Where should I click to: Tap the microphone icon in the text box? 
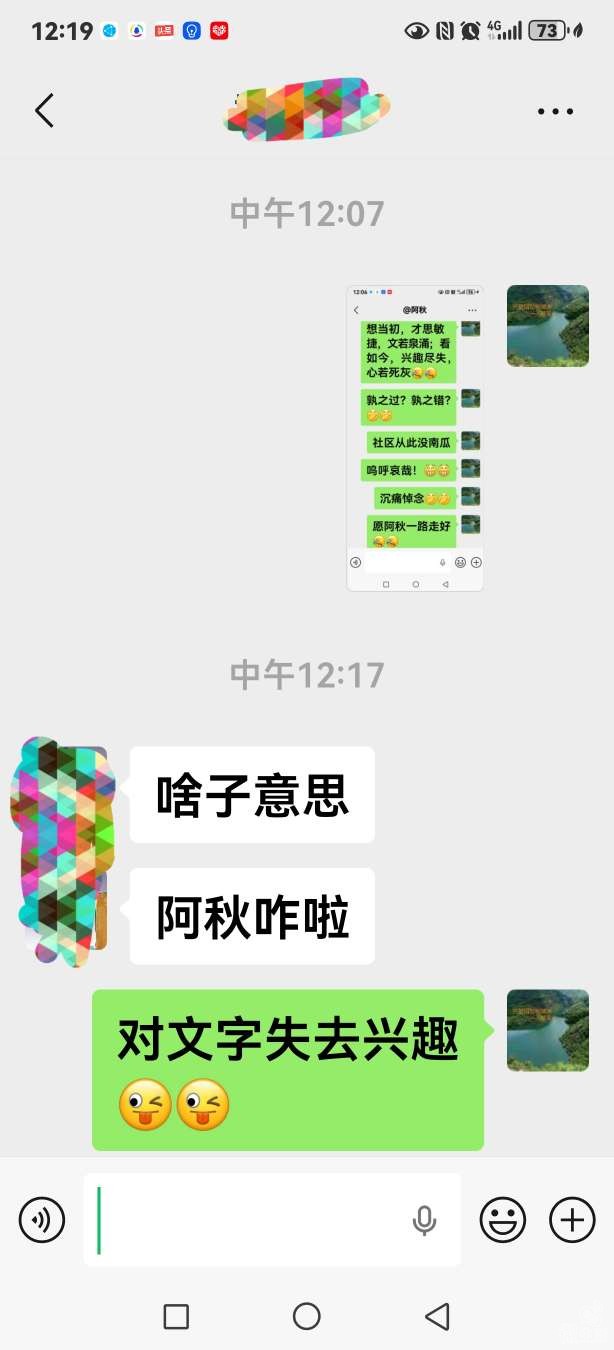[x=424, y=1220]
